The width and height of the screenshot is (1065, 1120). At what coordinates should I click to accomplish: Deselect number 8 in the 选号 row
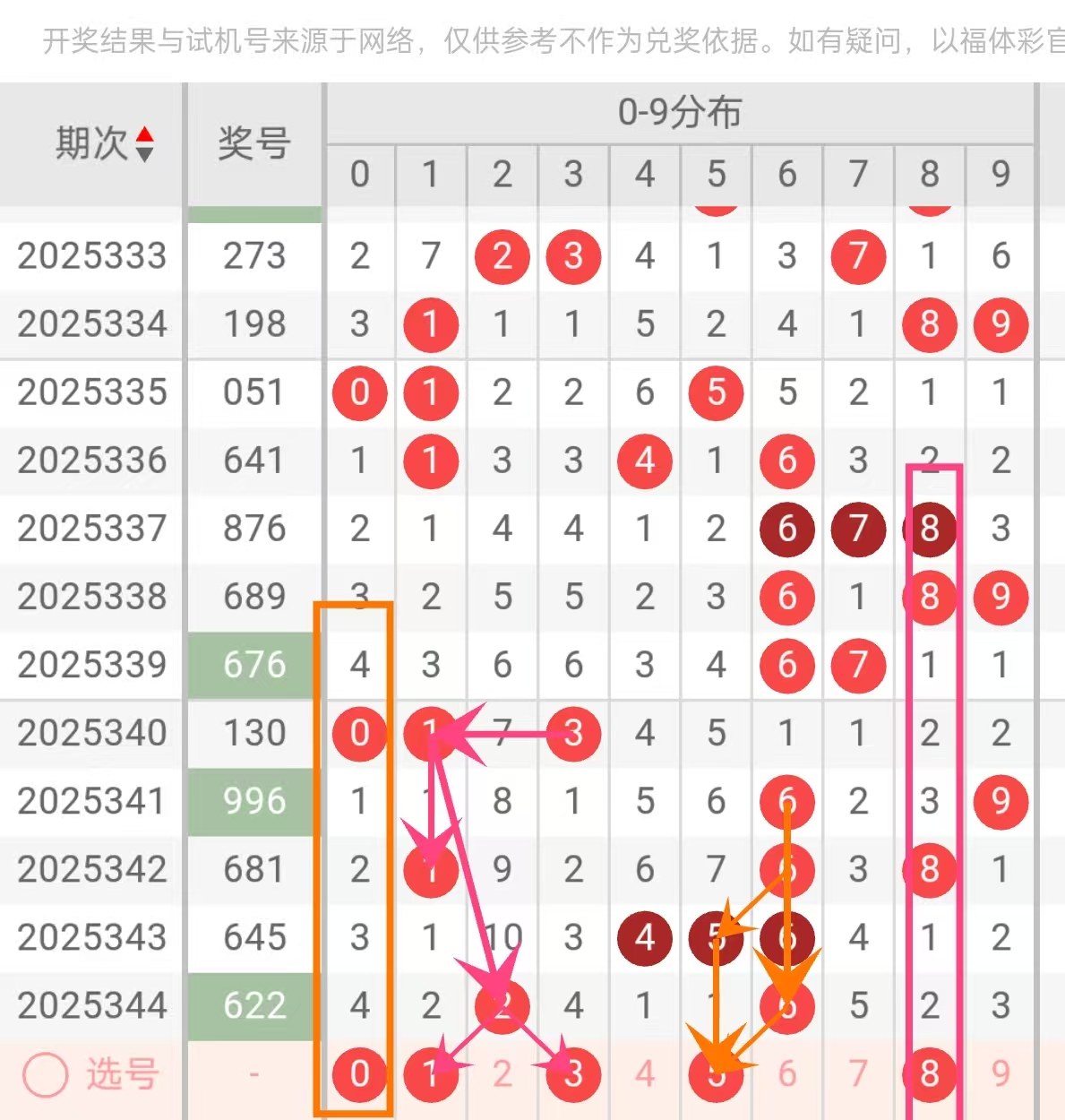[930, 1073]
